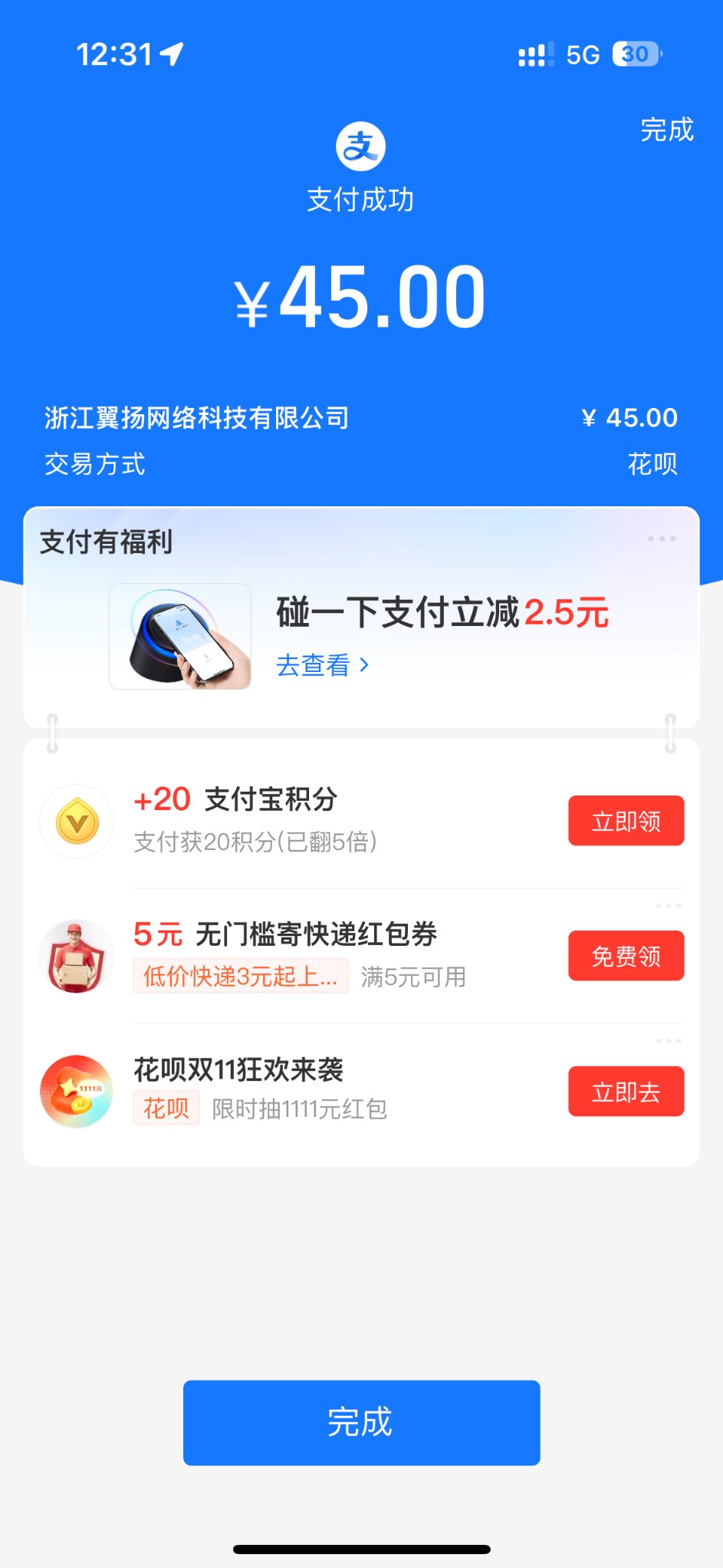The height and width of the screenshot is (1568, 723).
Task: Claim 20 支付宝积分 with 立即领
Action: 626,821
